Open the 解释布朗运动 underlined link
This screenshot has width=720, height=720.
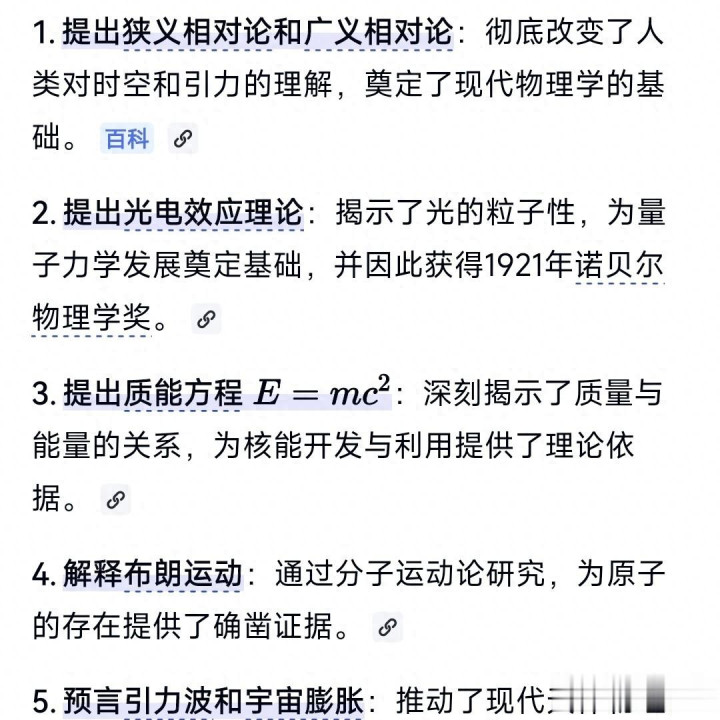pyautogui.click(x=153, y=574)
